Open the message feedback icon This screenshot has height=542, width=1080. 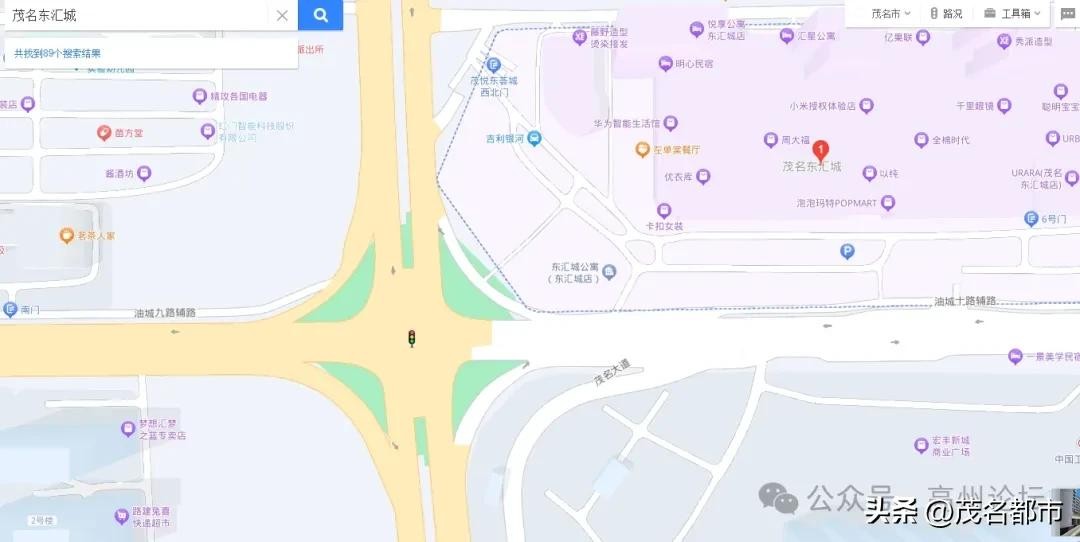(1067, 14)
